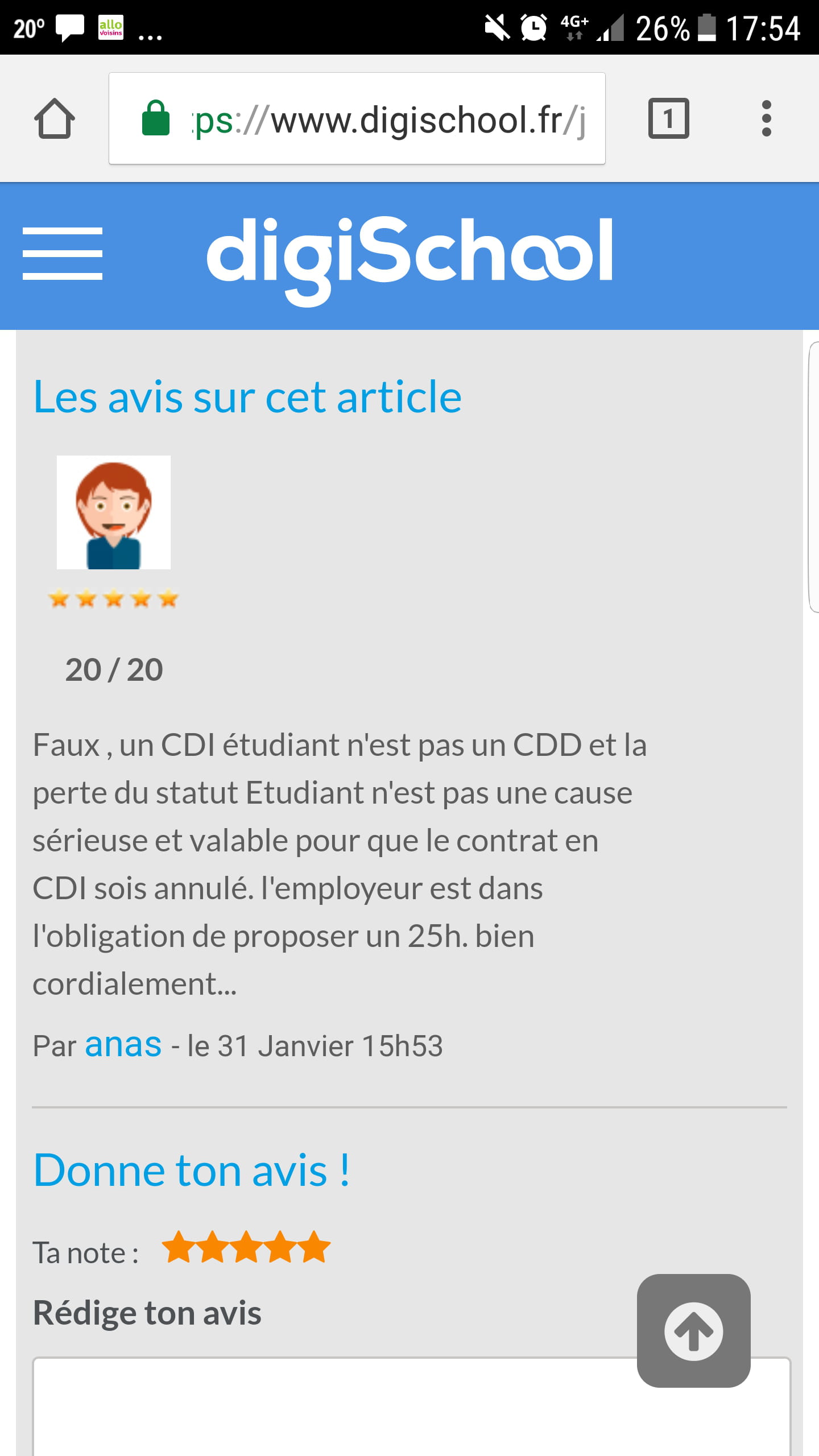This screenshot has width=819, height=1456.
Task: Open anas's profile link
Action: tap(123, 1044)
